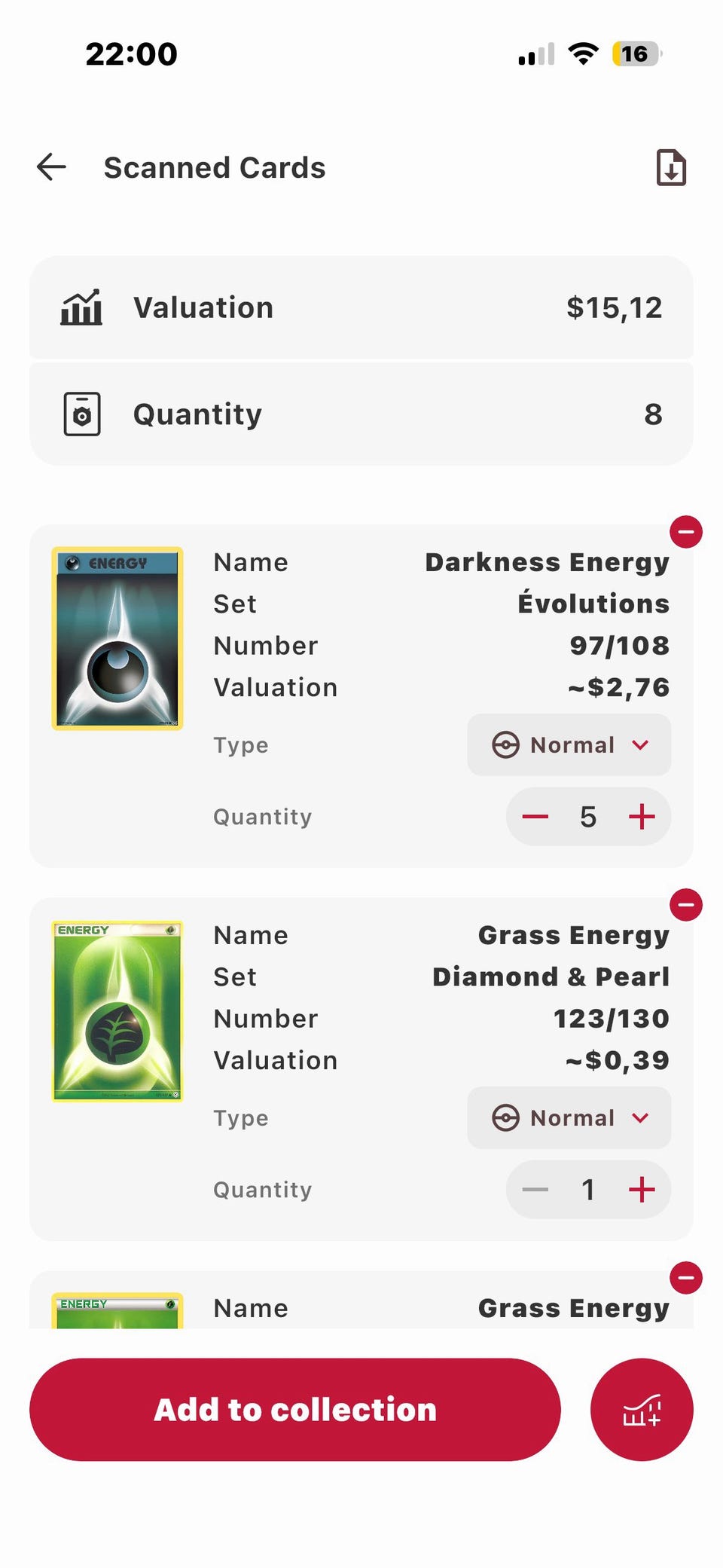Viewport: 723px width, 1568px height.
Task: Remove the Darkness Energy card
Action: [x=686, y=532]
